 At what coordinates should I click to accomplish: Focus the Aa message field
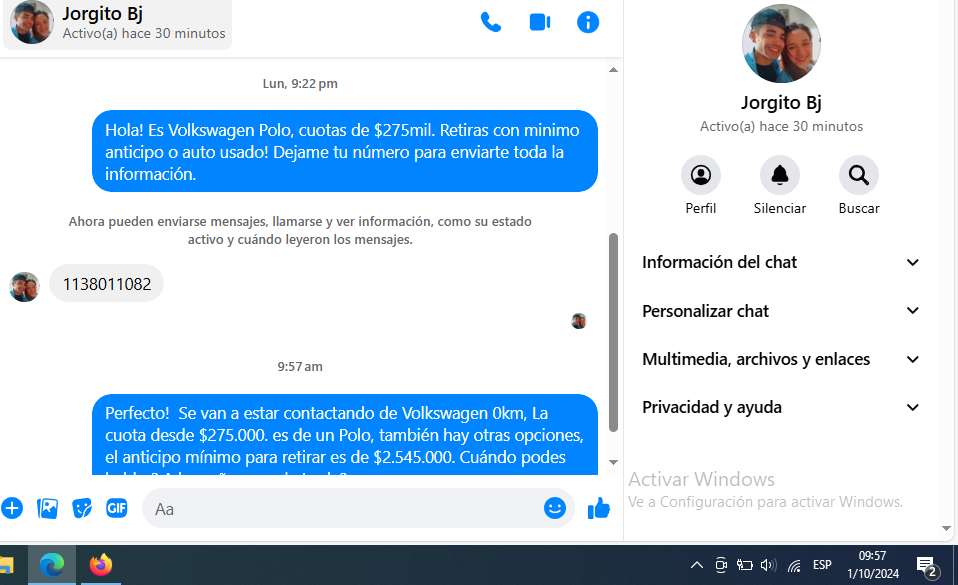[x=340, y=509]
